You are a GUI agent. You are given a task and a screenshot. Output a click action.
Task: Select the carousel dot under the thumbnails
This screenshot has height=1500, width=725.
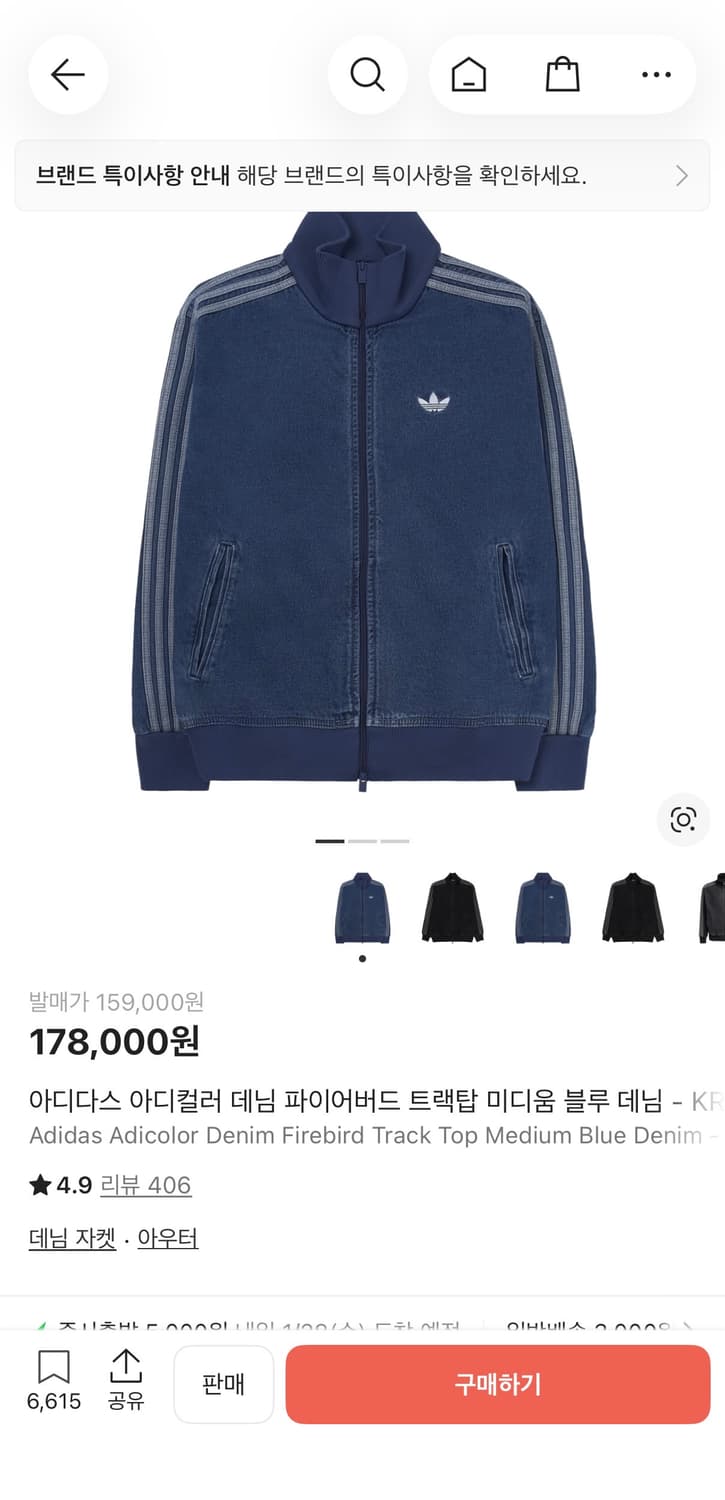[362, 957]
